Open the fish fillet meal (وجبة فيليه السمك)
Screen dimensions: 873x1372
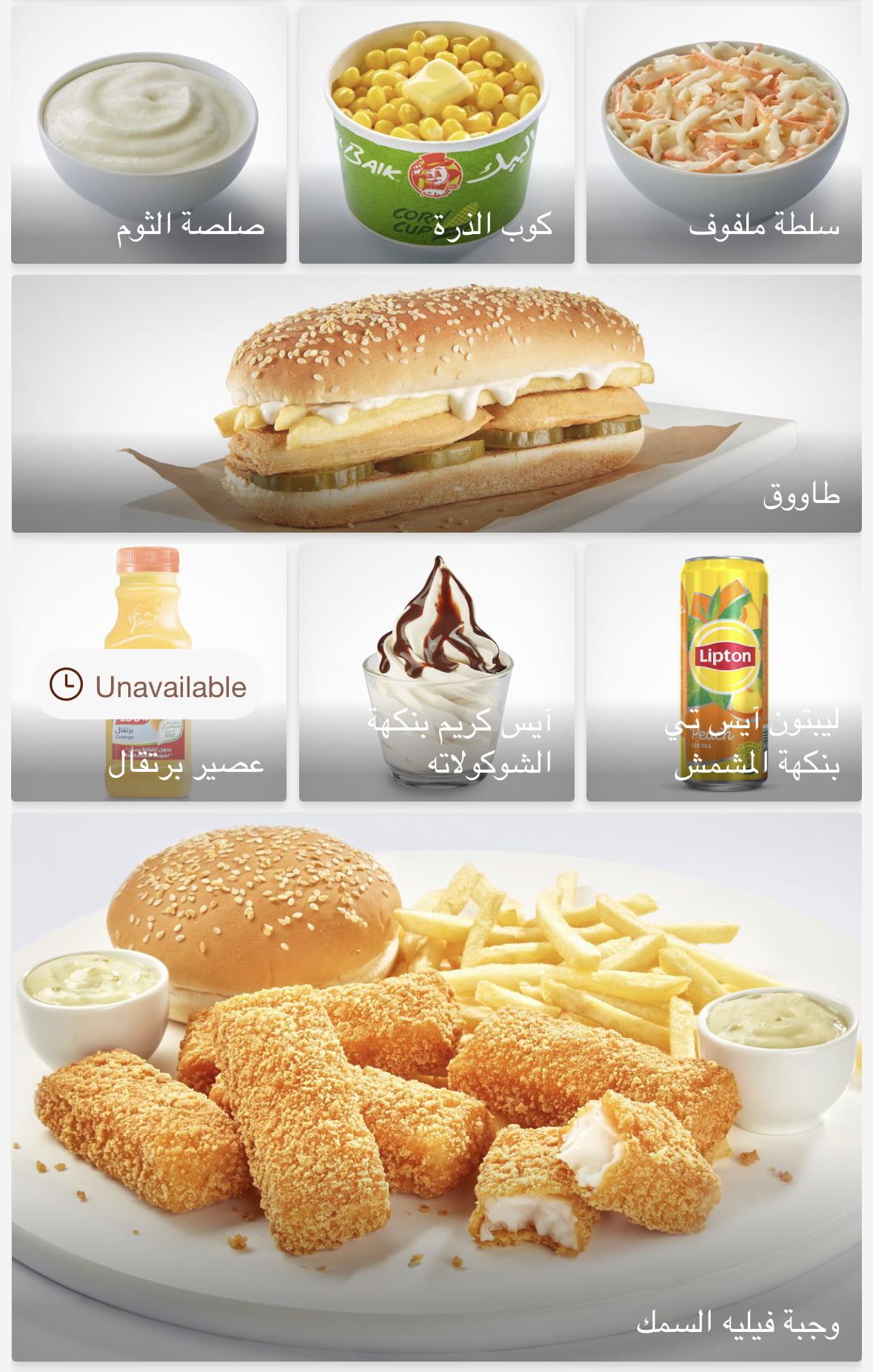click(436, 1086)
